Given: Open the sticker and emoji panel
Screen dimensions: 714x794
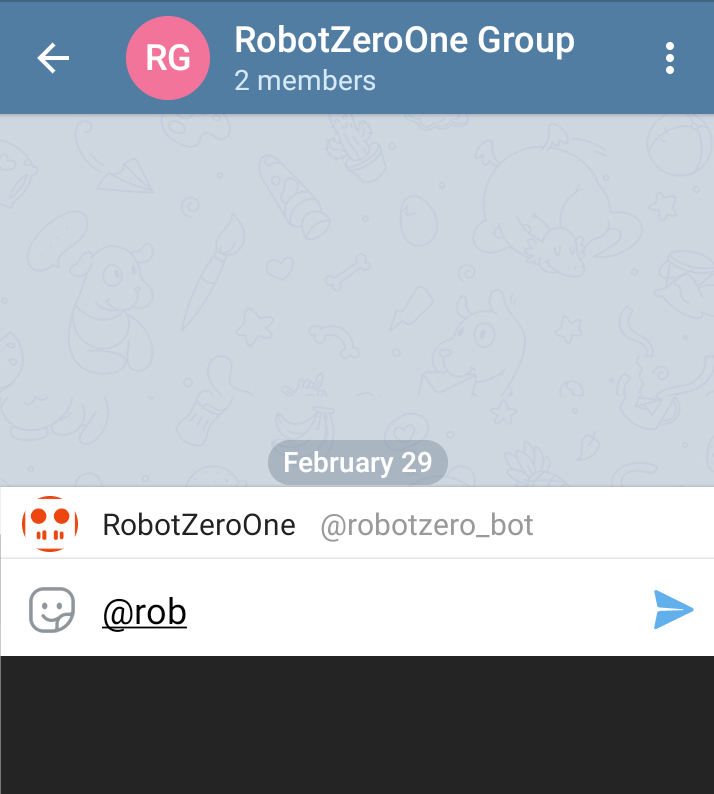Looking at the screenshot, I should 53,610.
